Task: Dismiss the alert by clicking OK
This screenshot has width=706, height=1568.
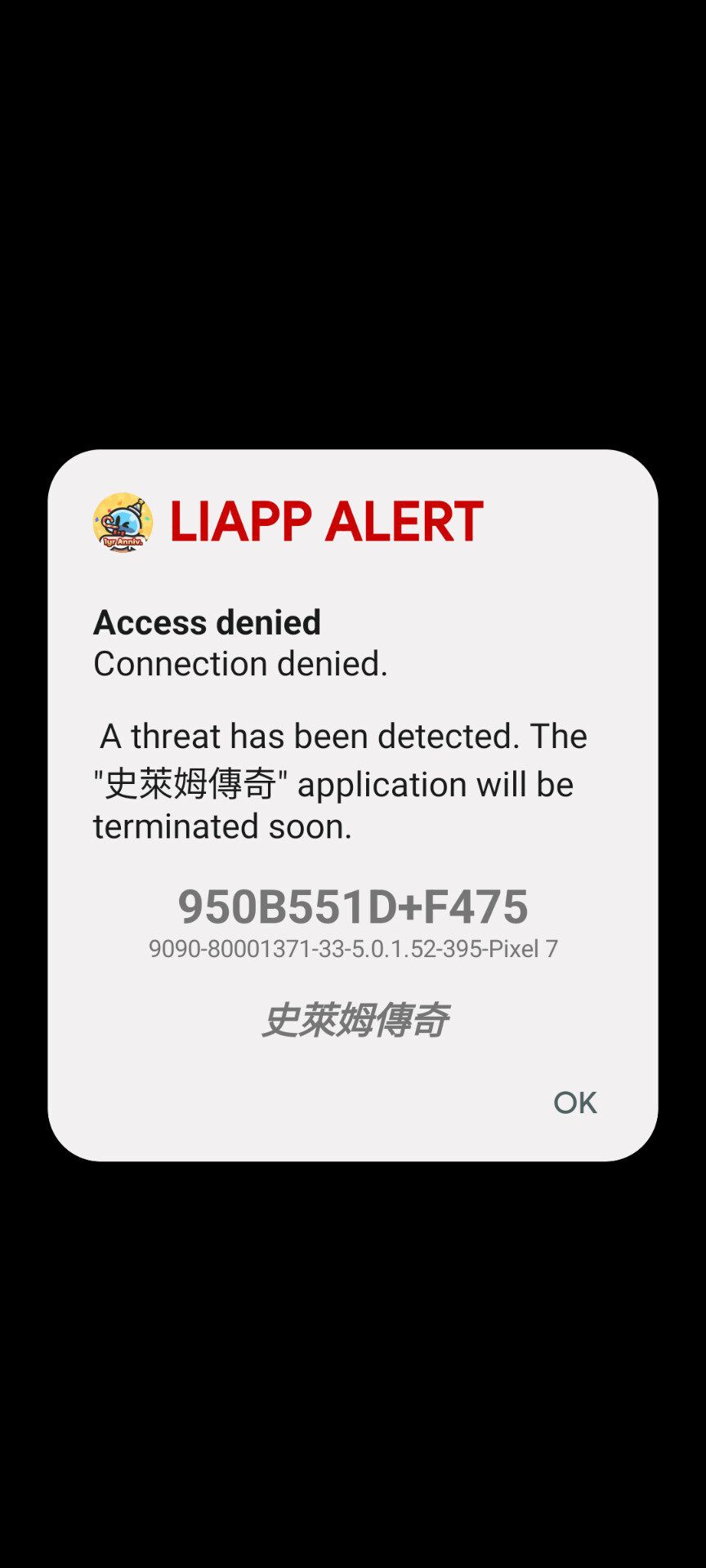Action: tap(574, 1102)
